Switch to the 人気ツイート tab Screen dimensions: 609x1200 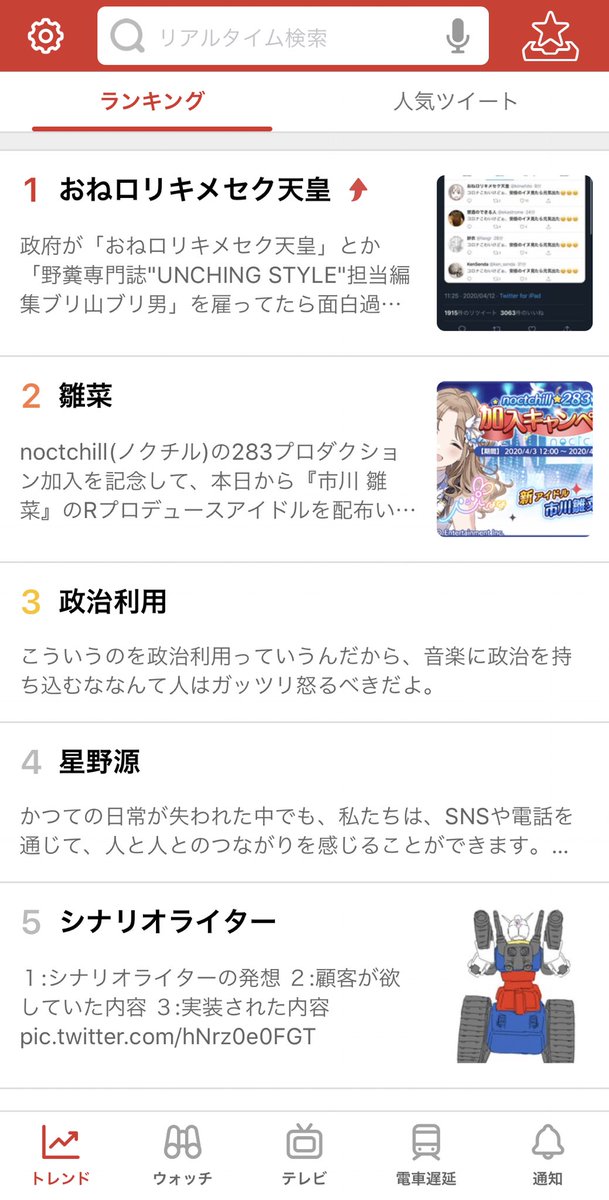pyautogui.click(x=456, y=101)
